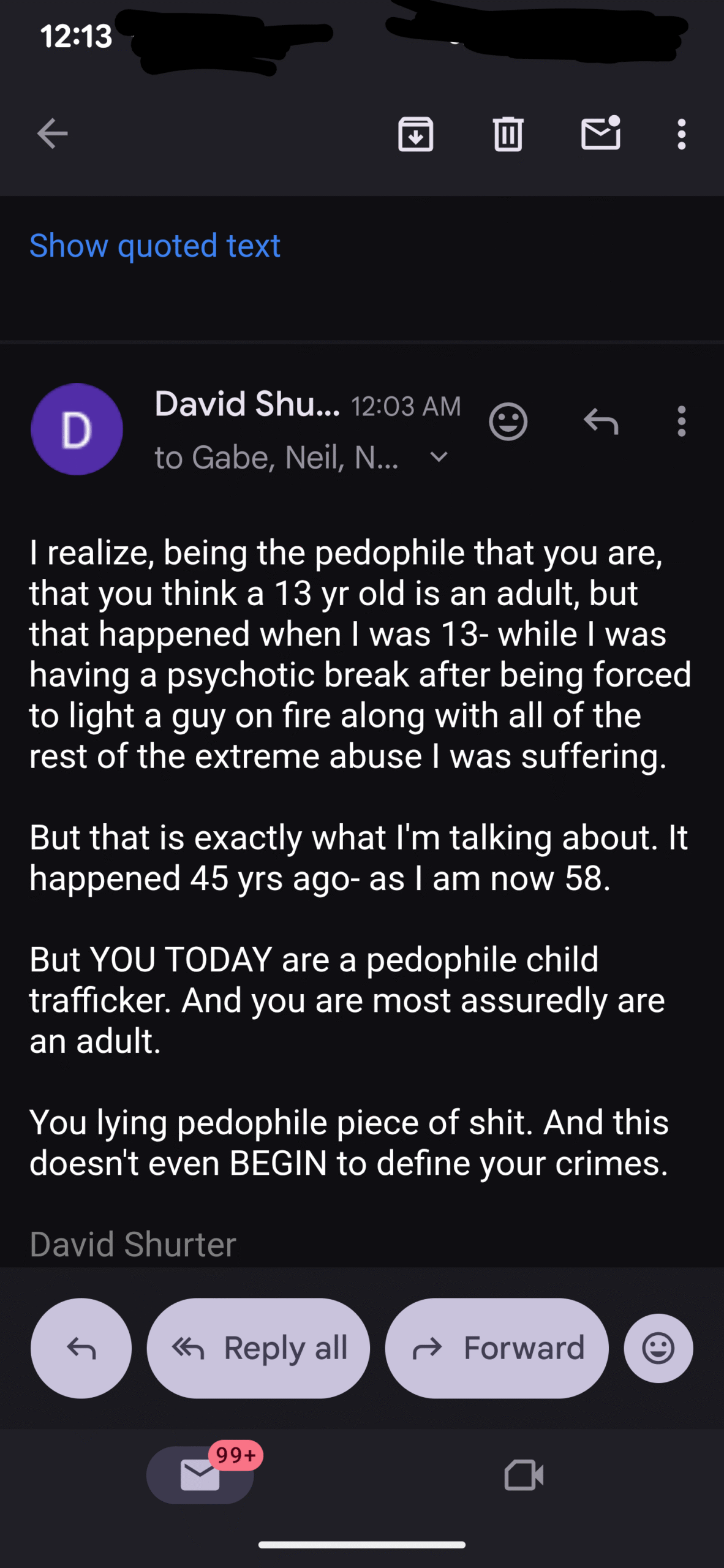
Task: Open the top toolbar overflow menu
Action: (x=681, y=134)
